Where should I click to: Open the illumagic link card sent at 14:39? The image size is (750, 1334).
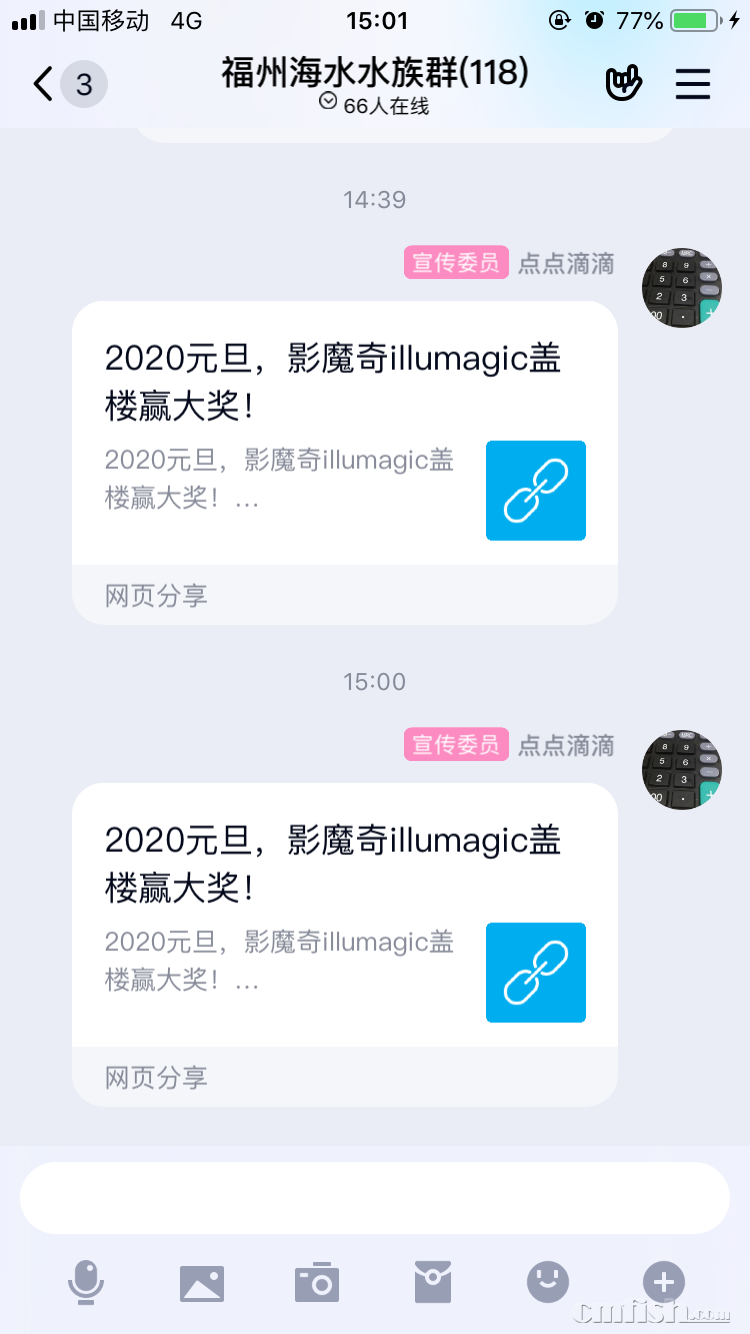tap(344, 440)
